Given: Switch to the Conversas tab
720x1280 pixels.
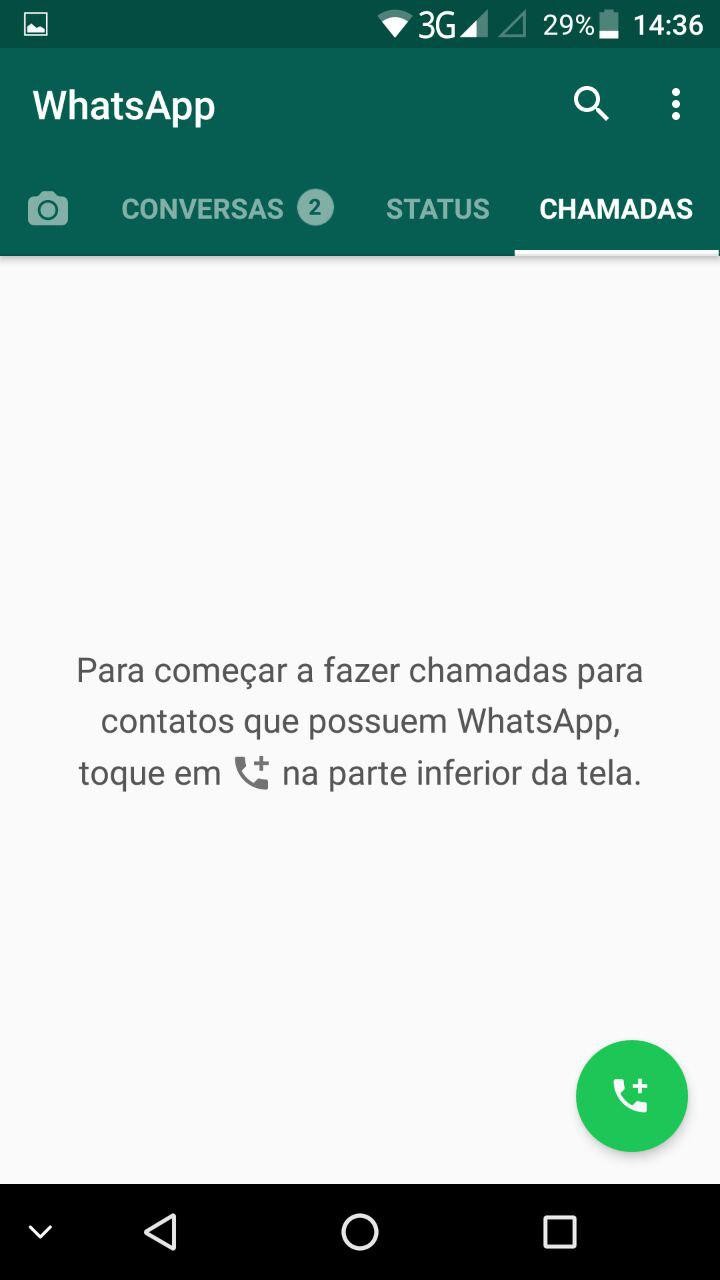Looking at the screenshot, I should click(x=226, y=209).
